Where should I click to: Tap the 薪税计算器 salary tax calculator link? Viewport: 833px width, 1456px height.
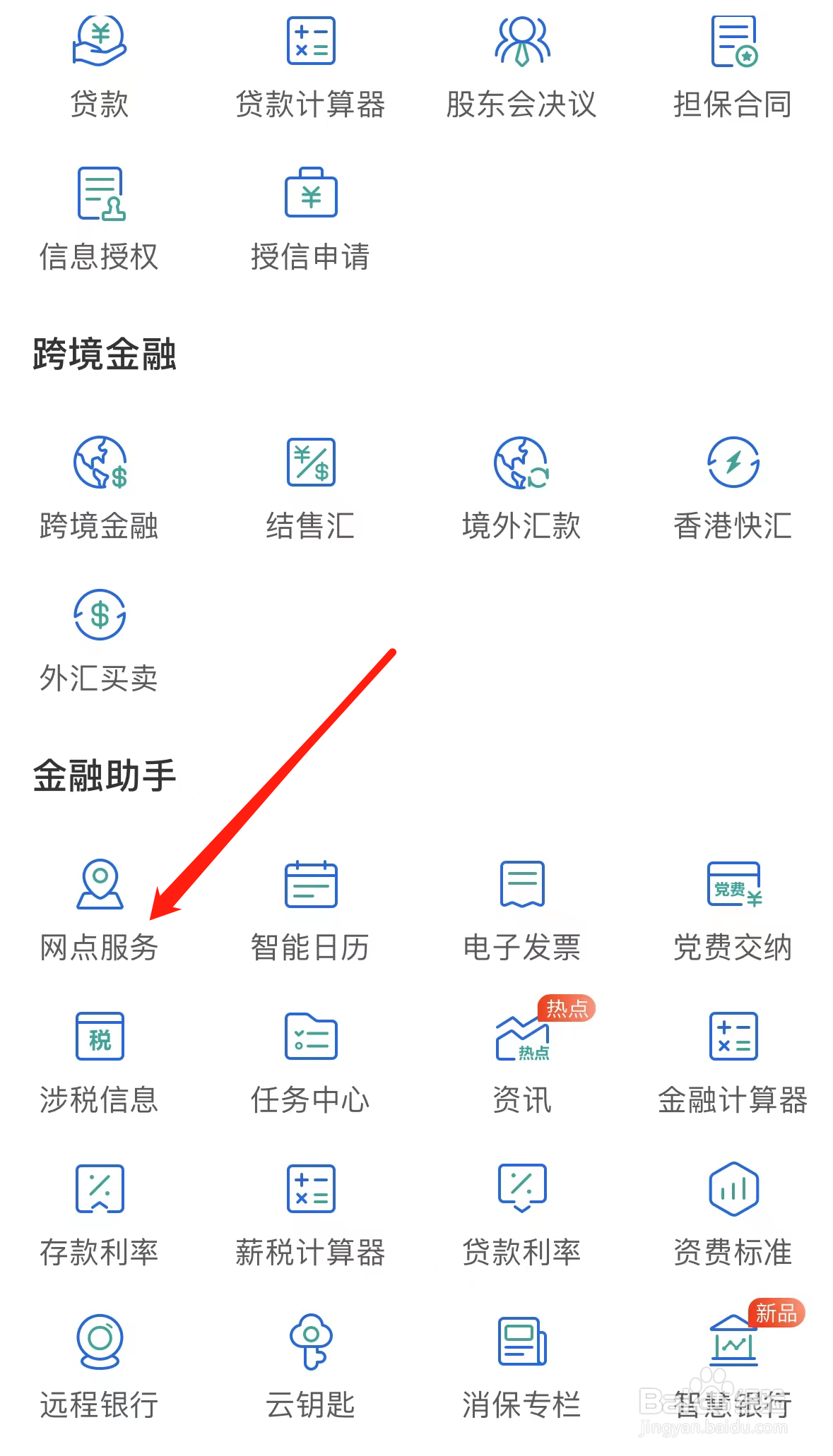[x=311, y=1215]
